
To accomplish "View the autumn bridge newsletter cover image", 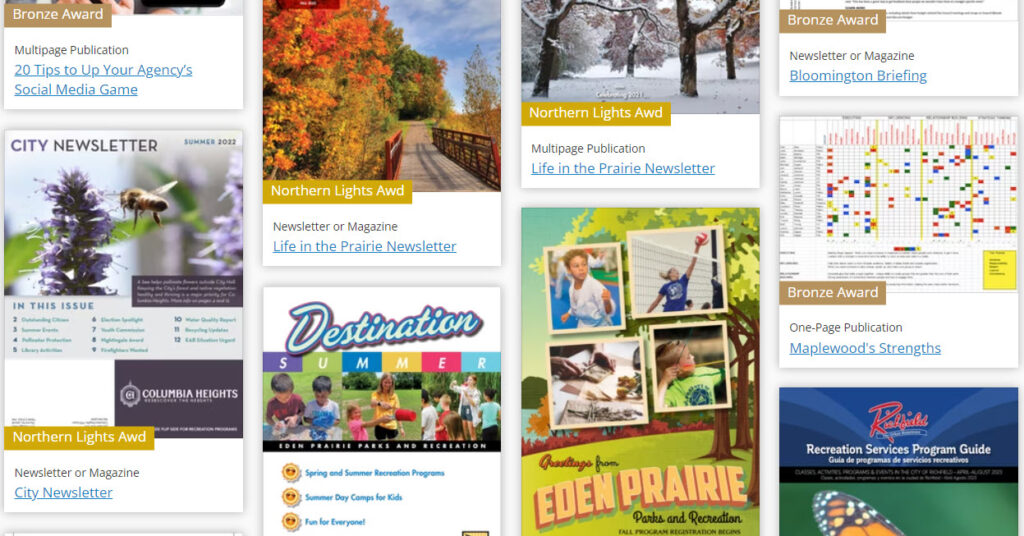I will click(381, 90).
